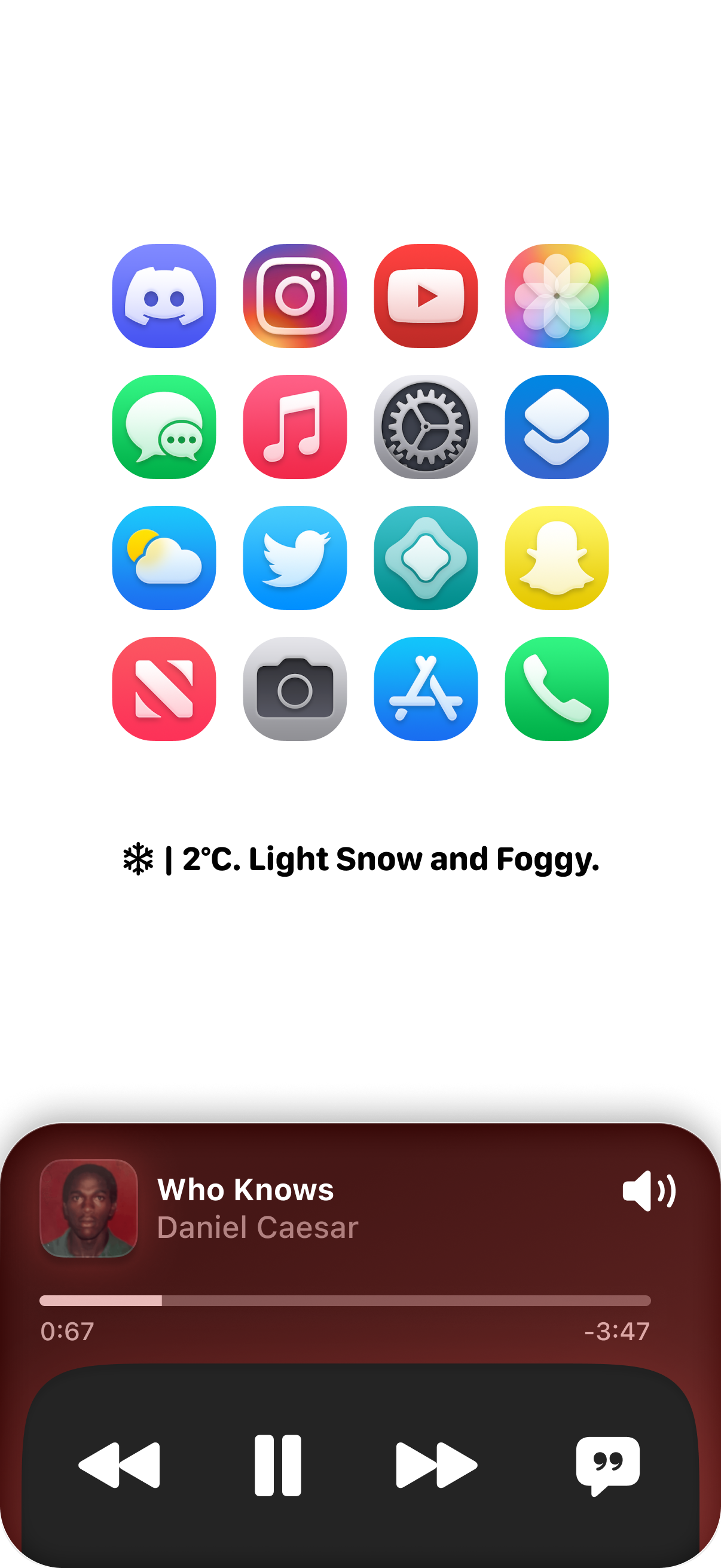This screenshot has width=721, height=1568.
Task: Open the News app
Action: click(x=164, y=688)
